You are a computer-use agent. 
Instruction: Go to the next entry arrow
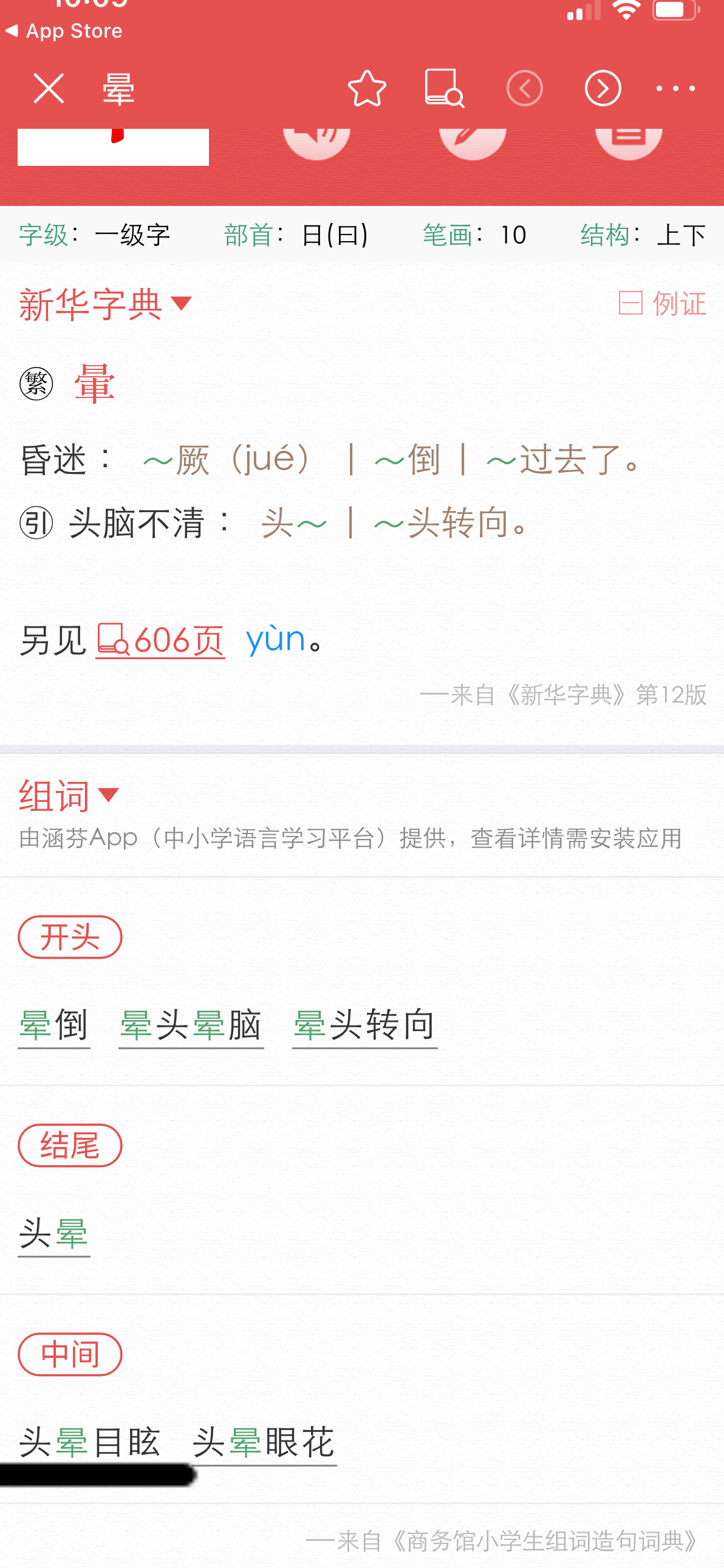(x=603, y=89)
